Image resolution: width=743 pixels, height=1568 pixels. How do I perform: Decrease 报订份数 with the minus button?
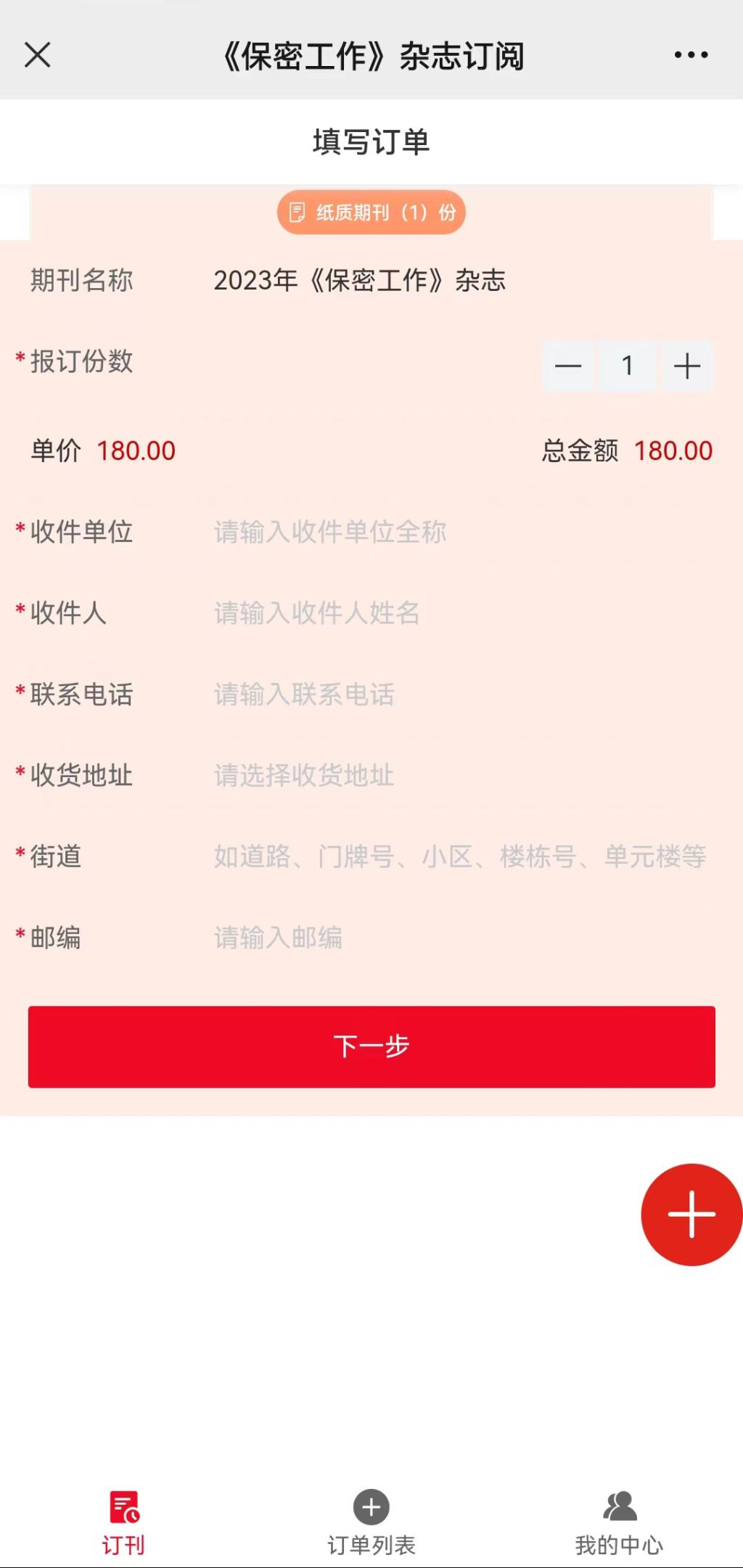568,366
